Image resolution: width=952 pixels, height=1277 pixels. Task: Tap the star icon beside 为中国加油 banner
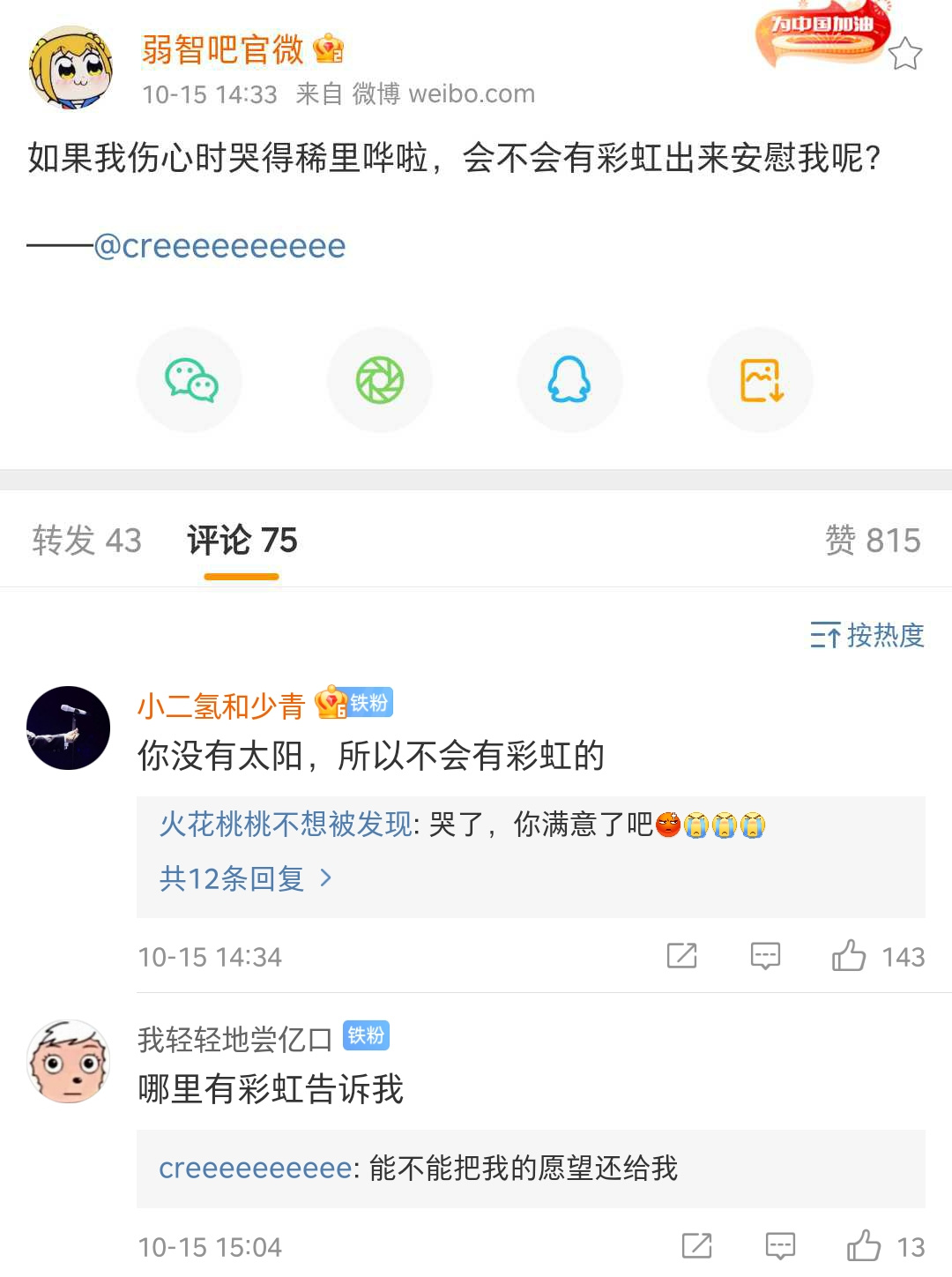tap(904, 55)
